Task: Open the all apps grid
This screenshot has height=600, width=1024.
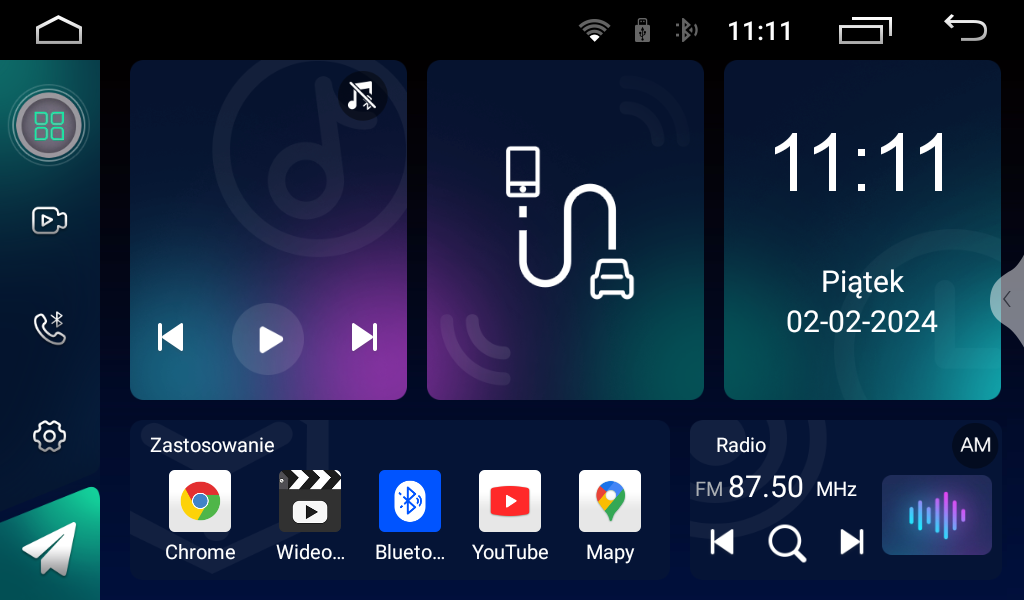Action: 49,126
